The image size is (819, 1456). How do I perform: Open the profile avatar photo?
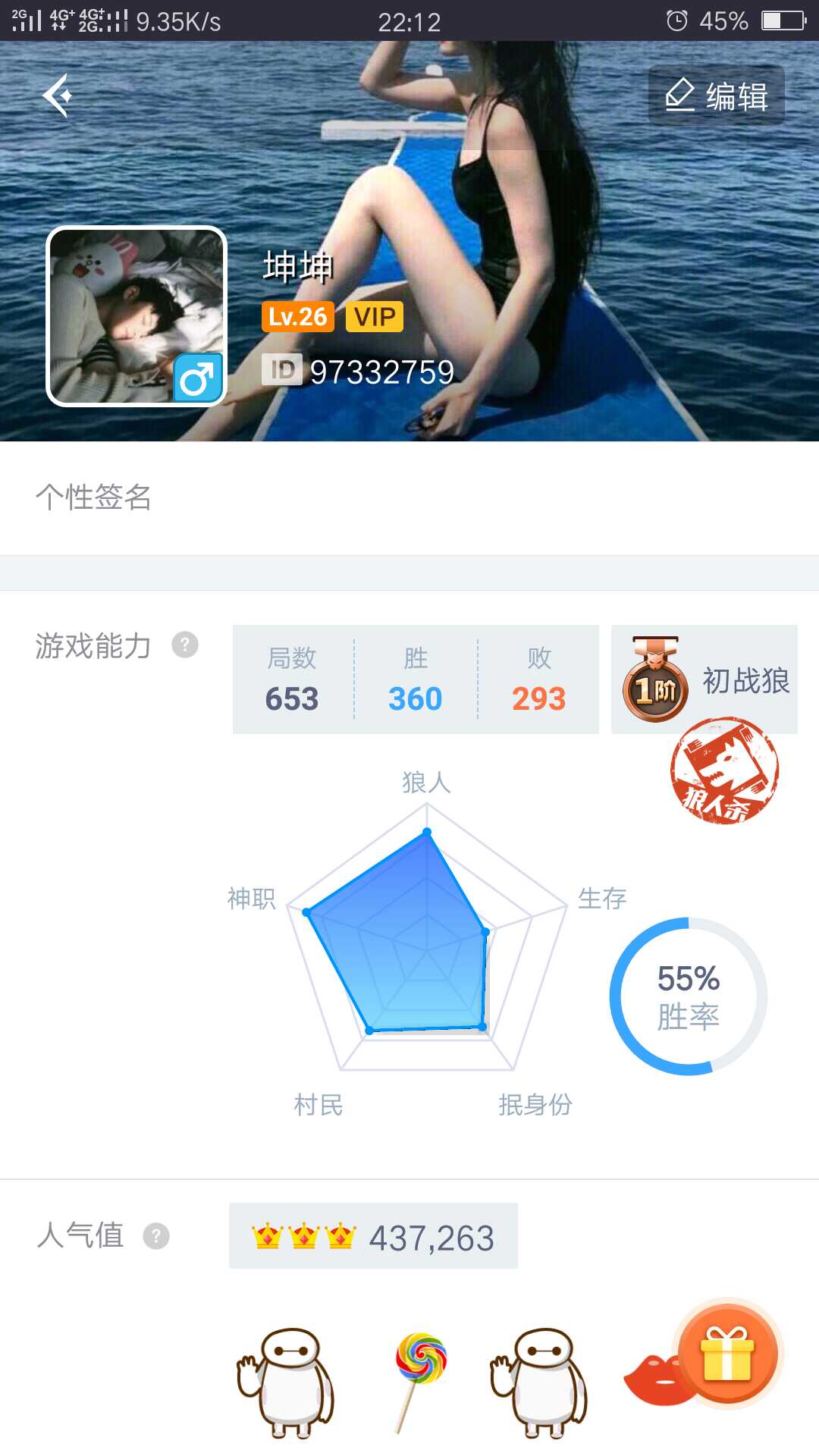point(136,316)
